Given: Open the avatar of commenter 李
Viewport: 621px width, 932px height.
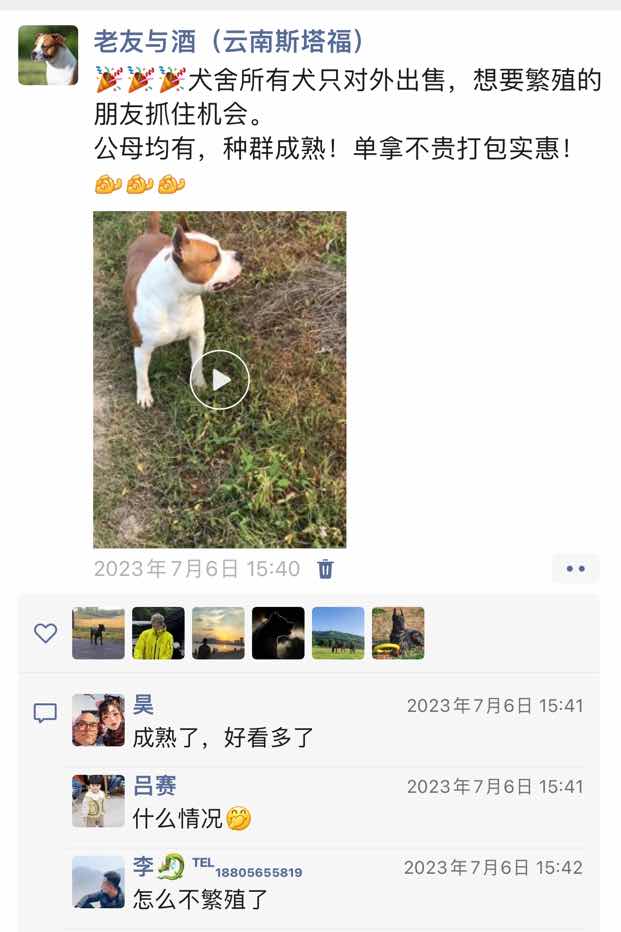Looking at the screenshot, I should point(99,882).
